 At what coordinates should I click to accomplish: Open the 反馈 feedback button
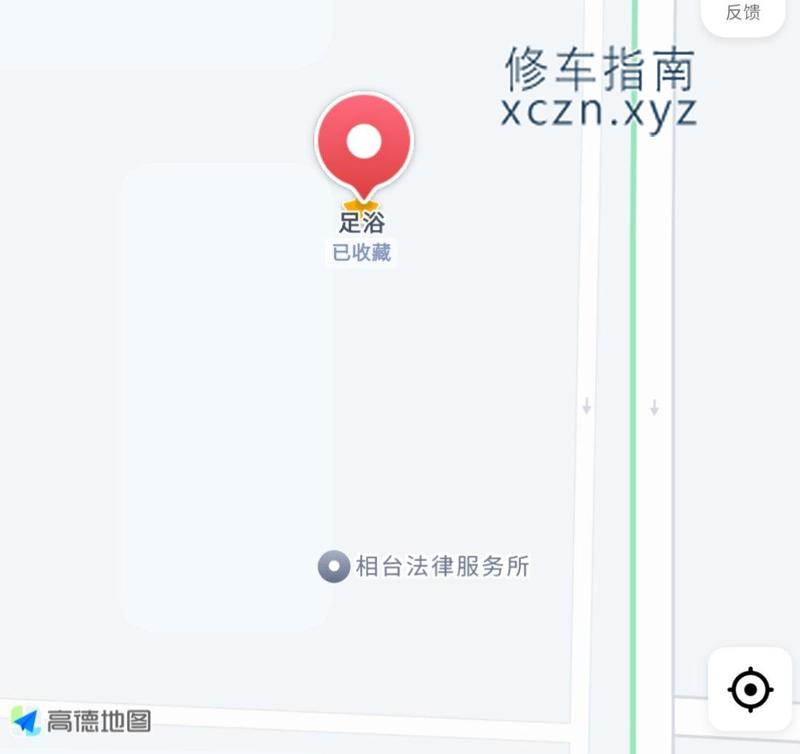tap(743, 14)
